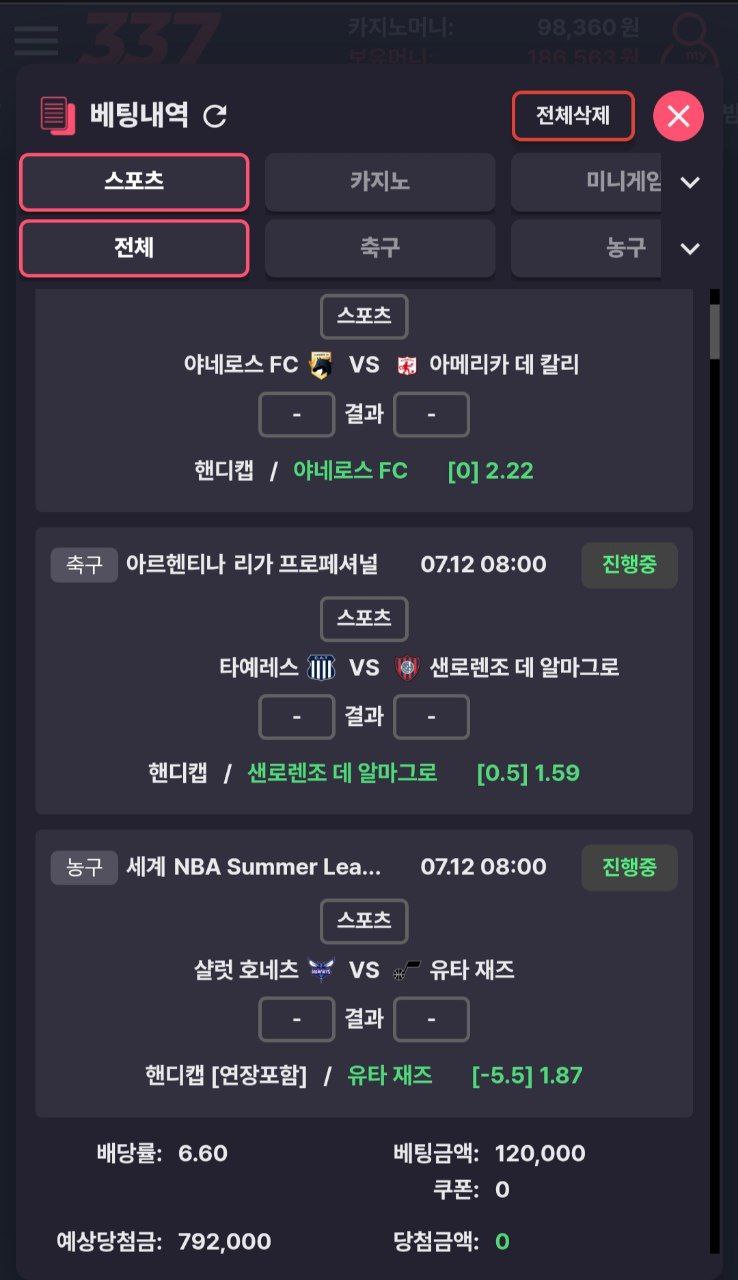
Task: Filter bets by 축구
Action: (380, 248)
